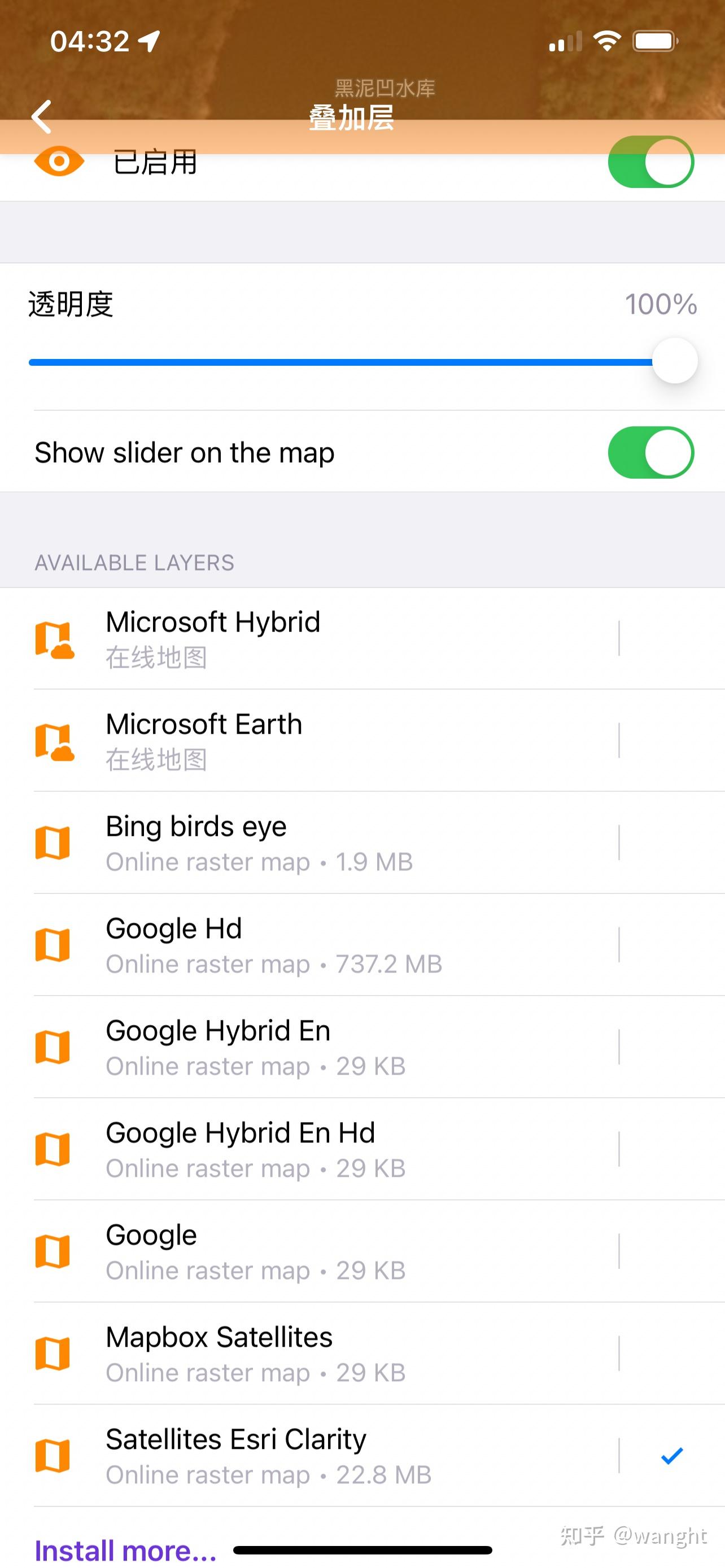This screenshot has width=725, height=1568.
Task: Disable Show slider on the map
Action: [x=652, y=452]
